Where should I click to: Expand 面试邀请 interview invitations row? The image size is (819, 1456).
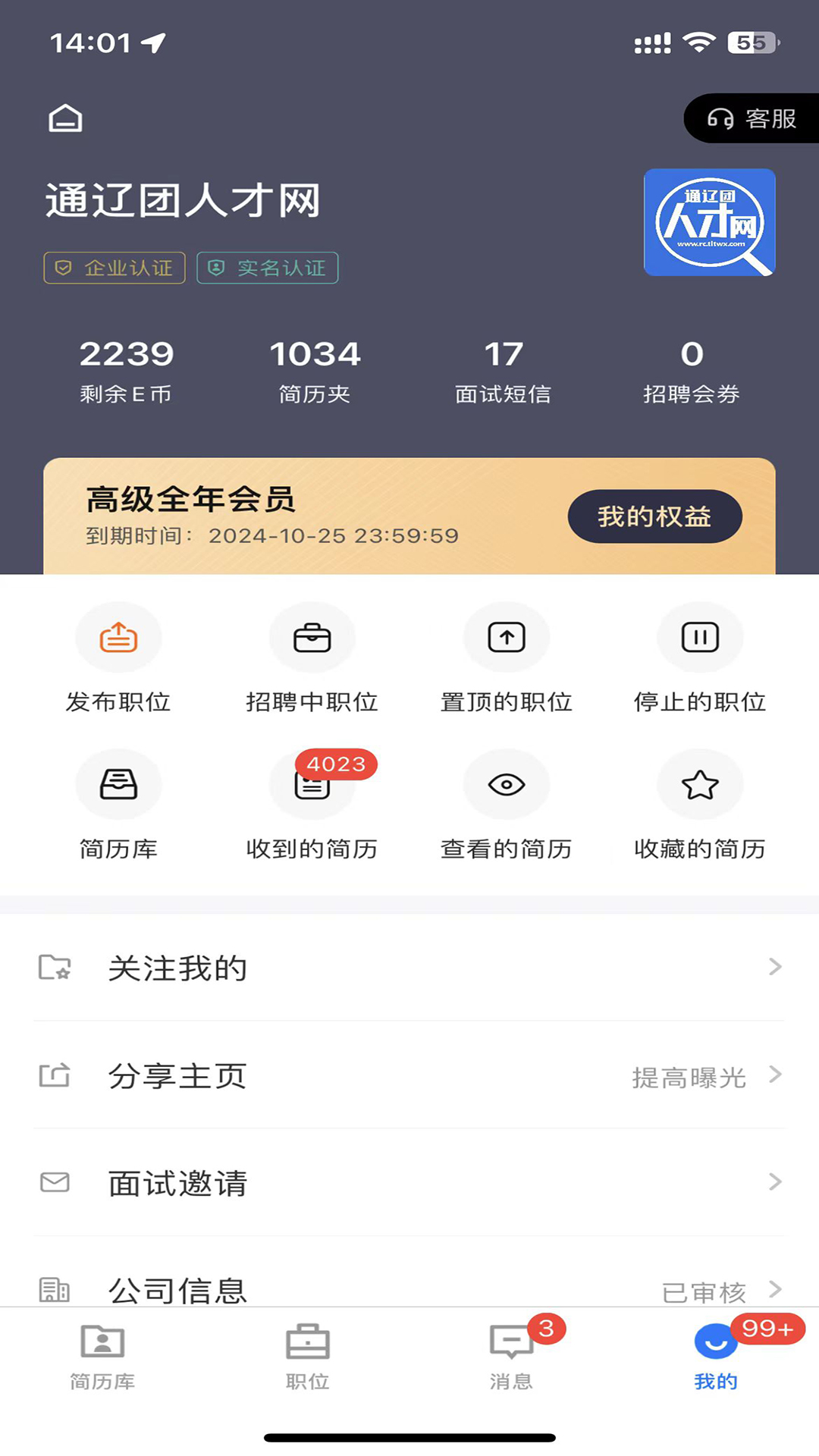[774, 1182]
